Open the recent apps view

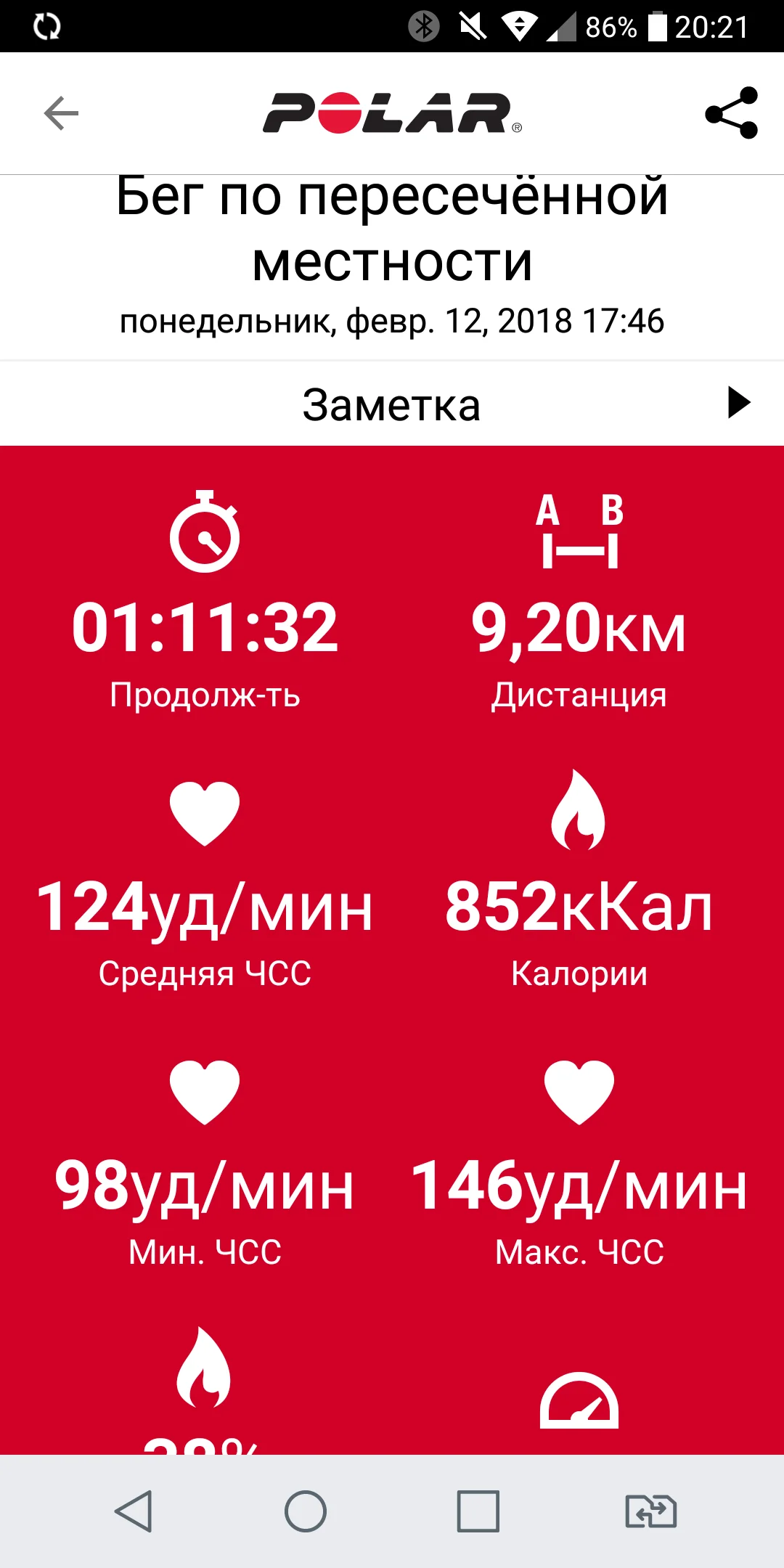[x=478, y=1511]
